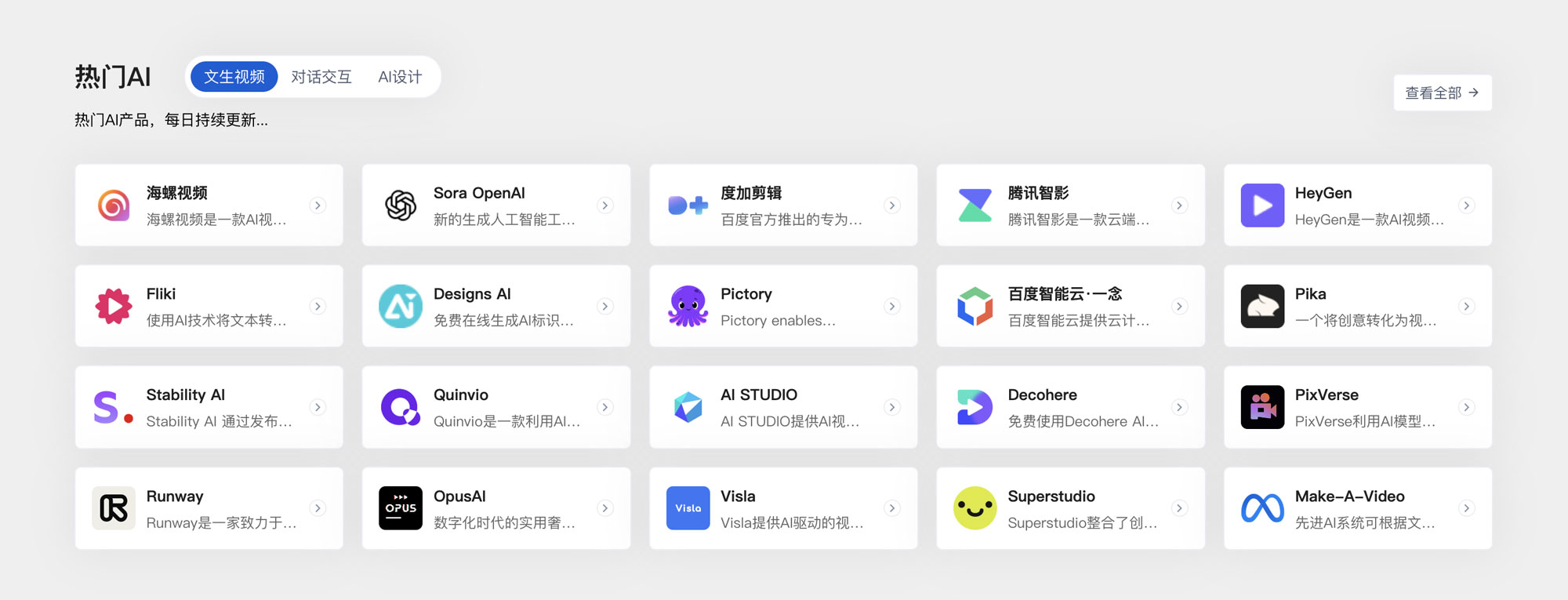Image resolution: width=1568 pixels, height=600 pixels.
Task: Open the 腾讯智影 card
Action: [x=1069, y=205]
